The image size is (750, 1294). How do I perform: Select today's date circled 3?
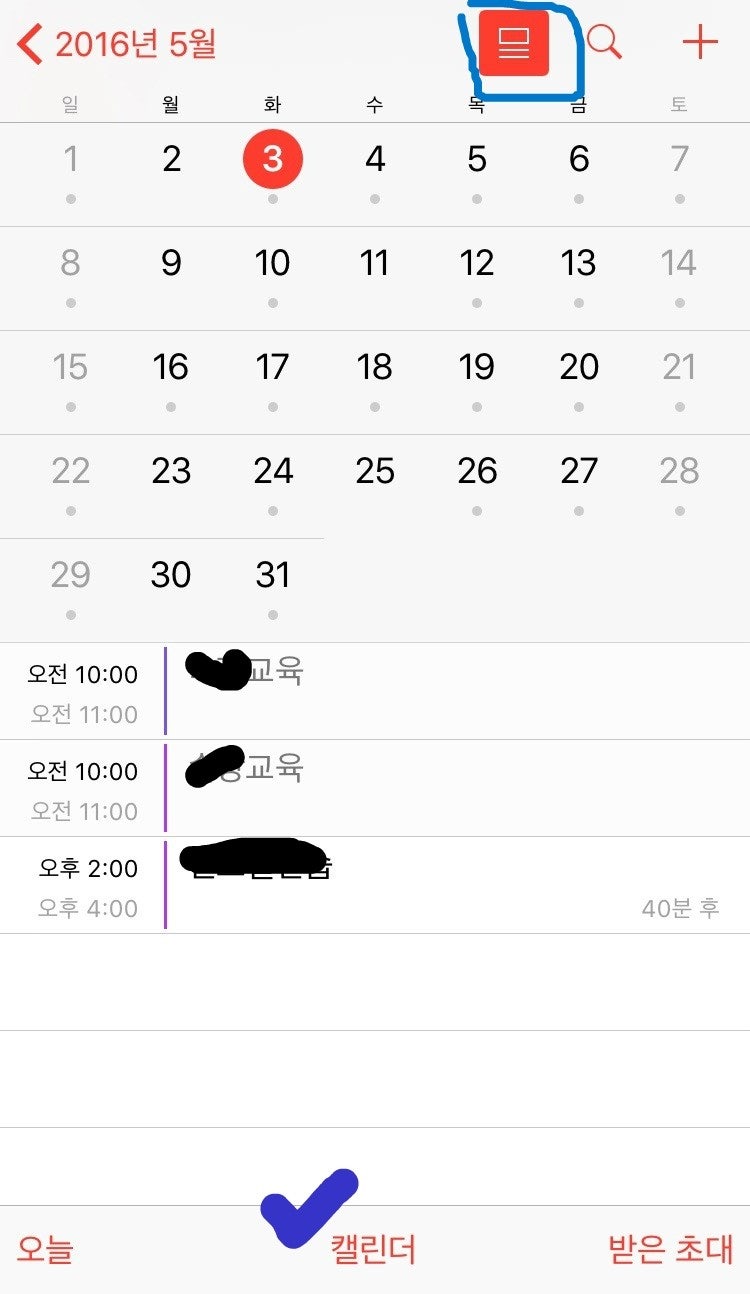(273, 159)
